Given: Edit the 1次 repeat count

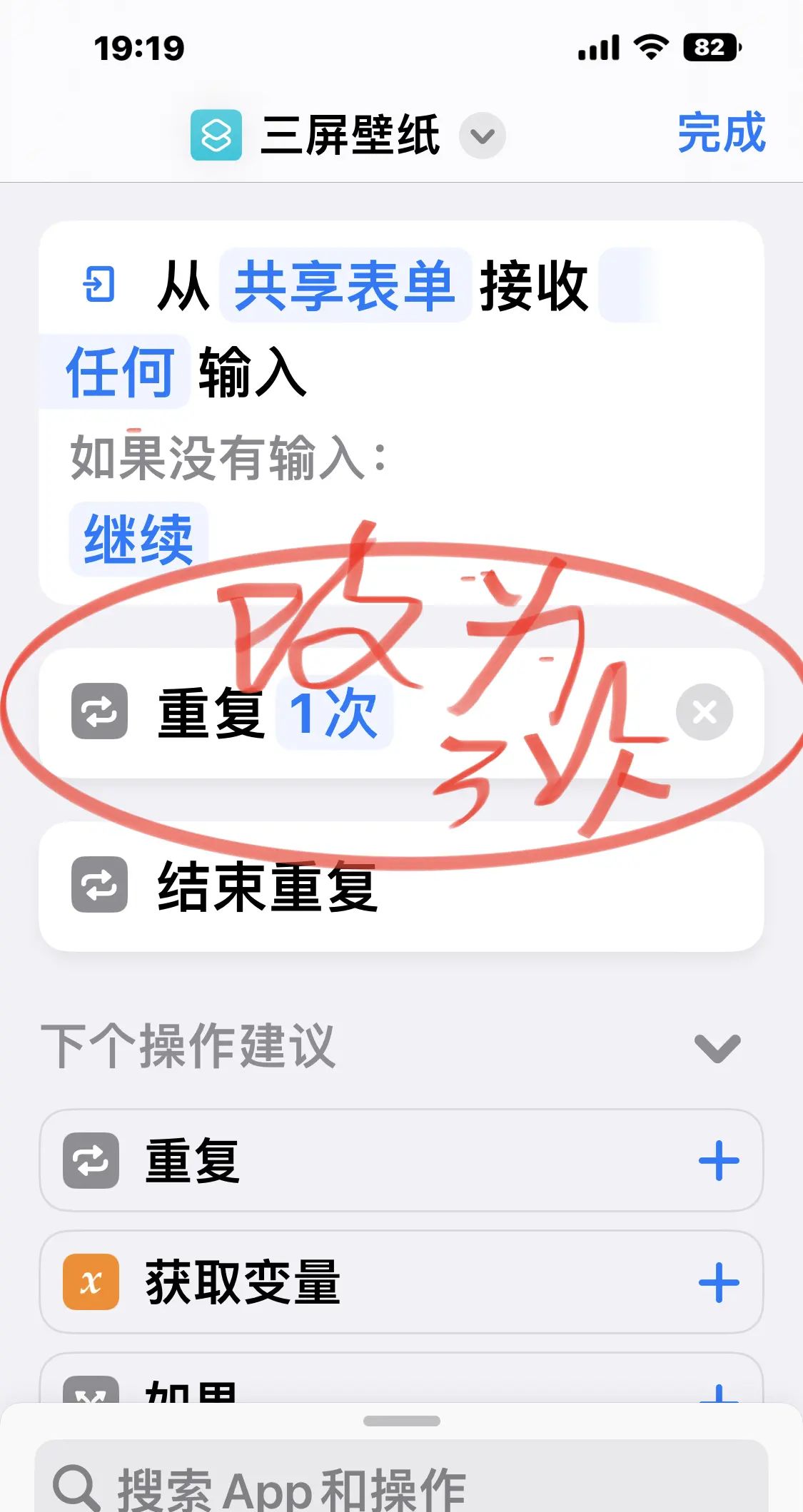Looking at the screenshot, I should click(333, 713).
